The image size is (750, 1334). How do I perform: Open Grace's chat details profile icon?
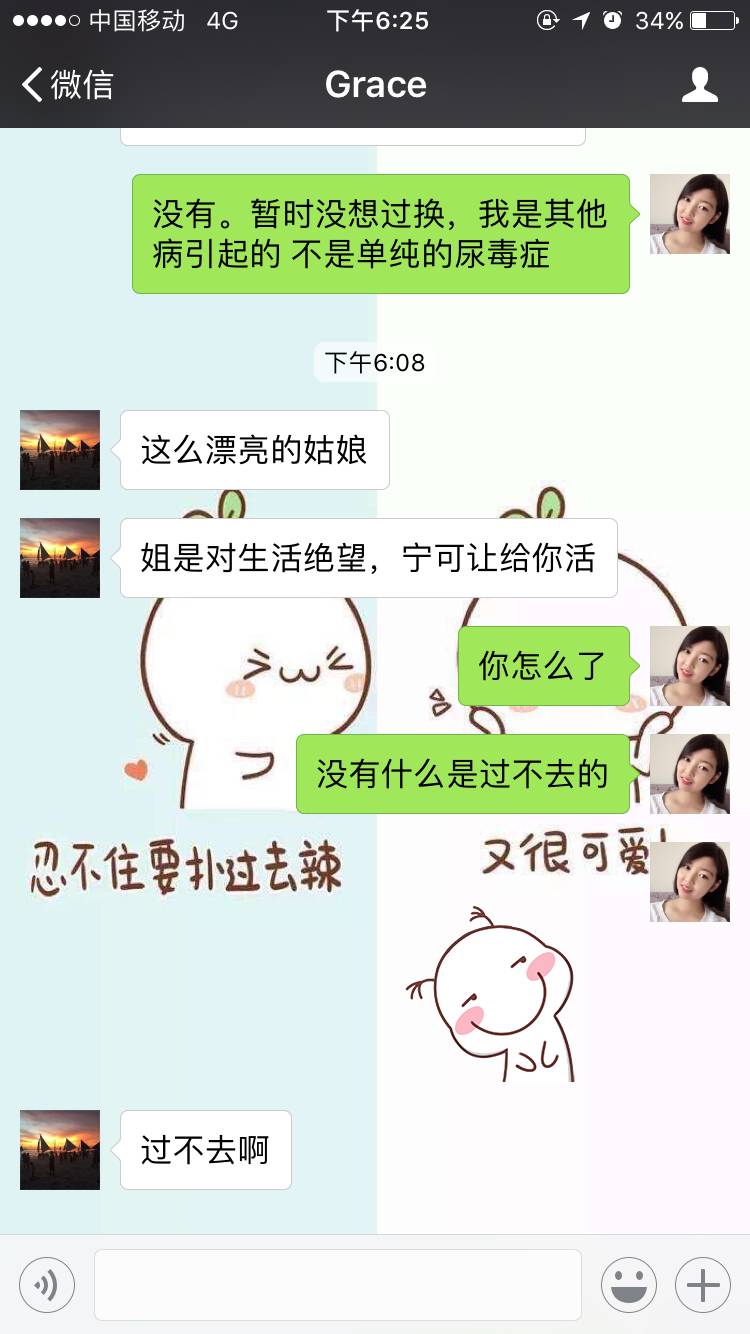coord(699,85)
